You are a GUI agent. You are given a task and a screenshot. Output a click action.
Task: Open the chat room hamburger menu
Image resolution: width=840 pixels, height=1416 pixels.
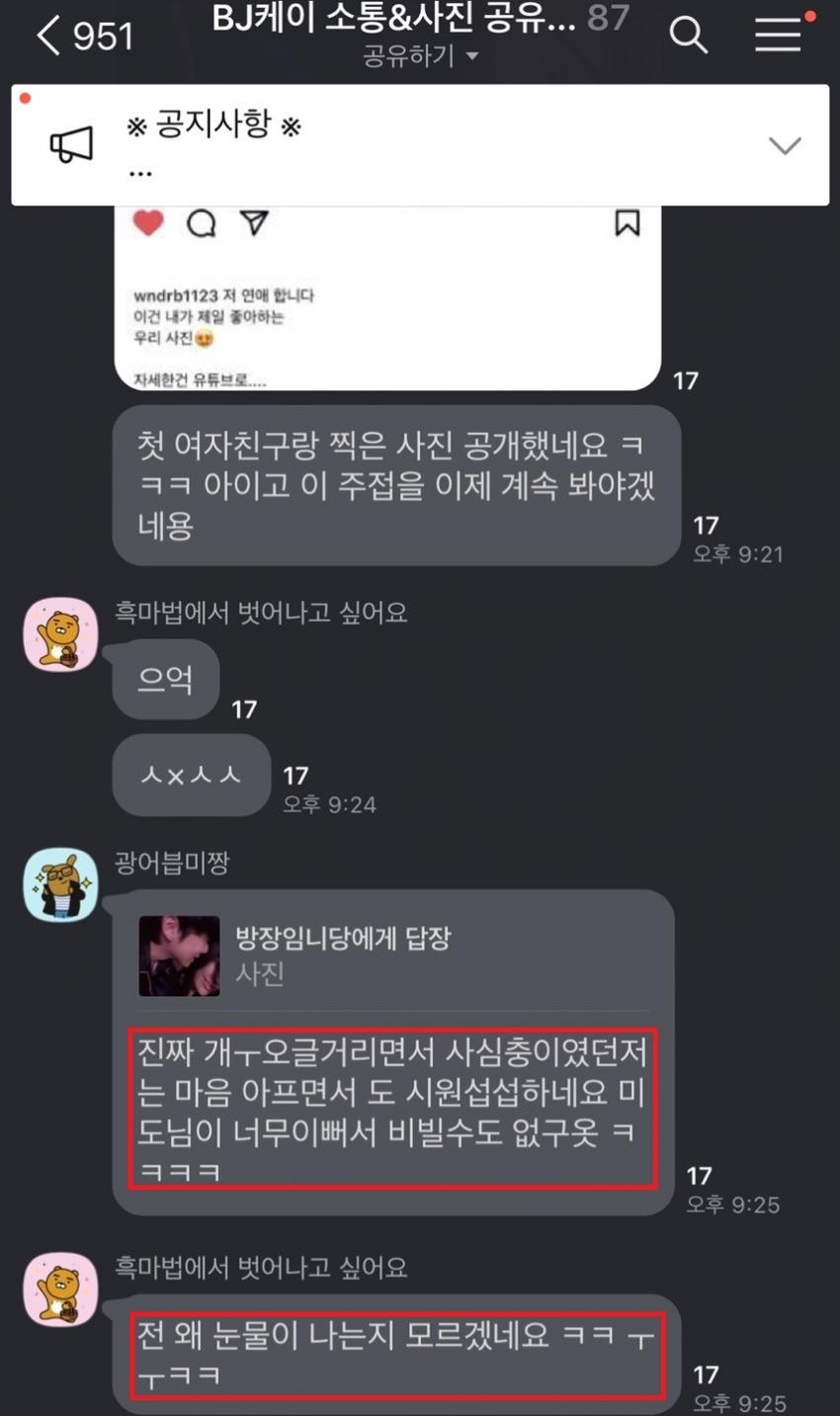pyautogui.click(x=778, y=35)
